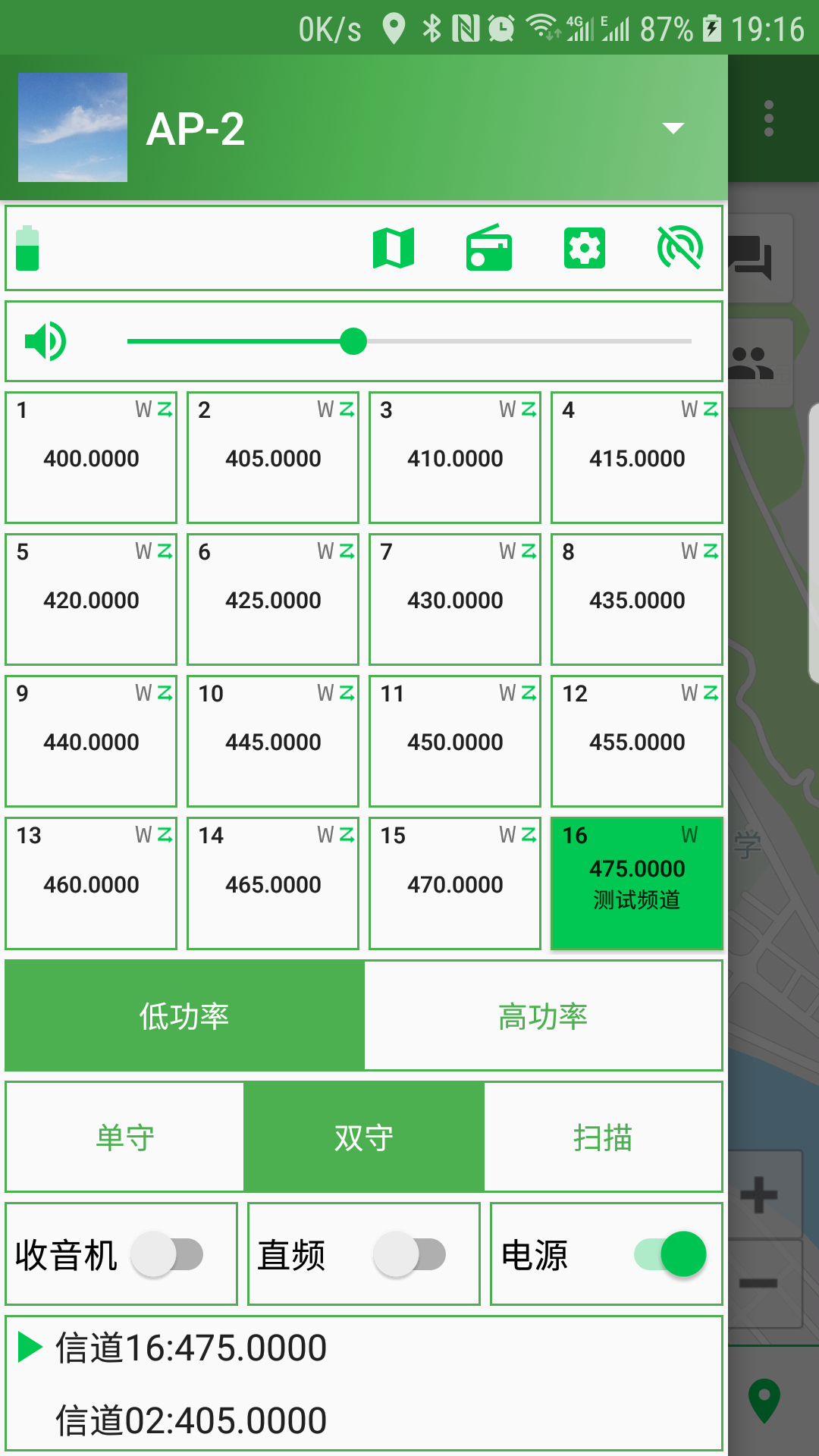This screenshot has width=819, height=1456.
Task: Choose 双守 dual watch mode
Action: [x=364, y=1137]
